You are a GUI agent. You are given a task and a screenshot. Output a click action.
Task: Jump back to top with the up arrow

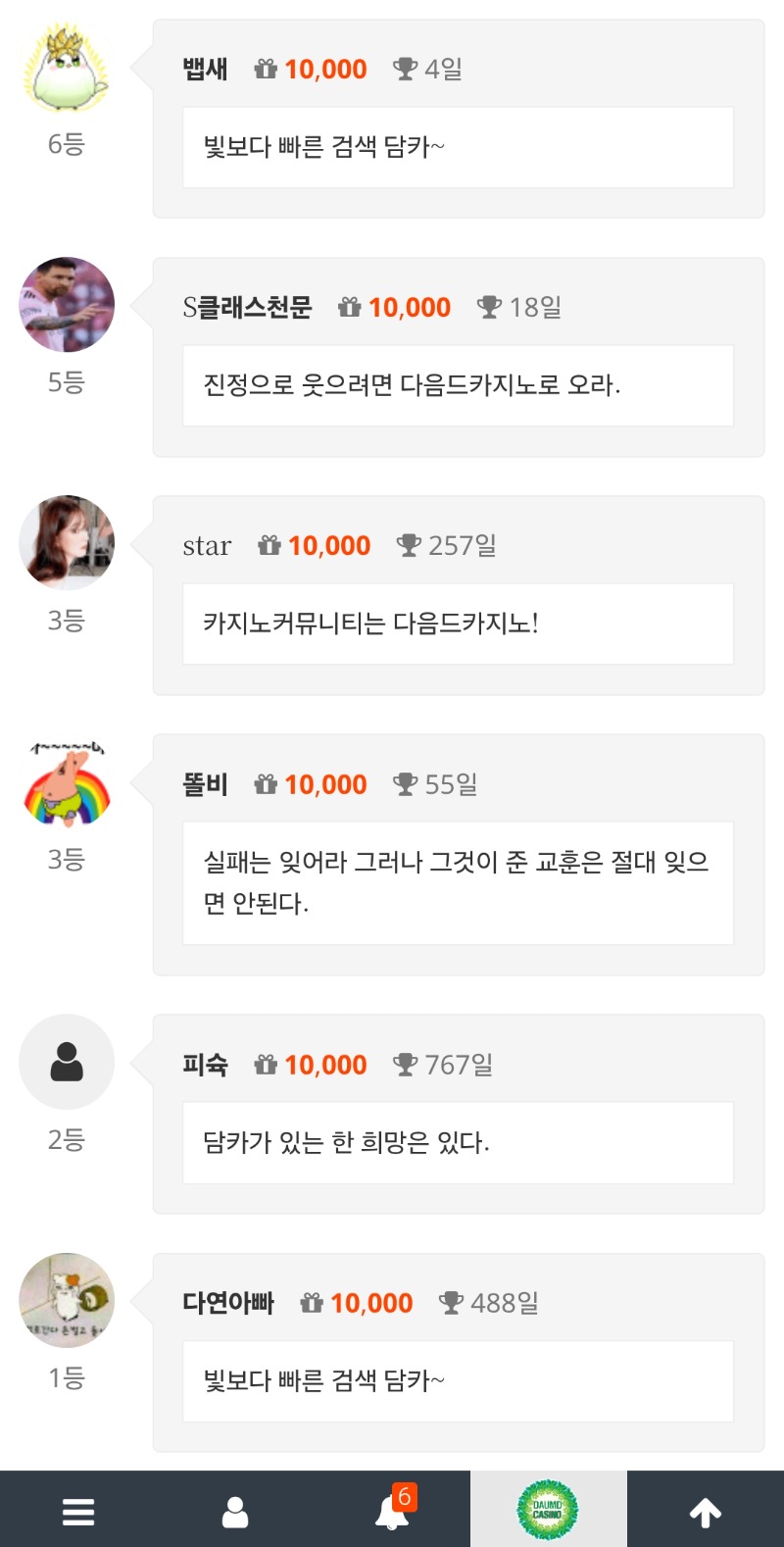(x=706, y=1511)
